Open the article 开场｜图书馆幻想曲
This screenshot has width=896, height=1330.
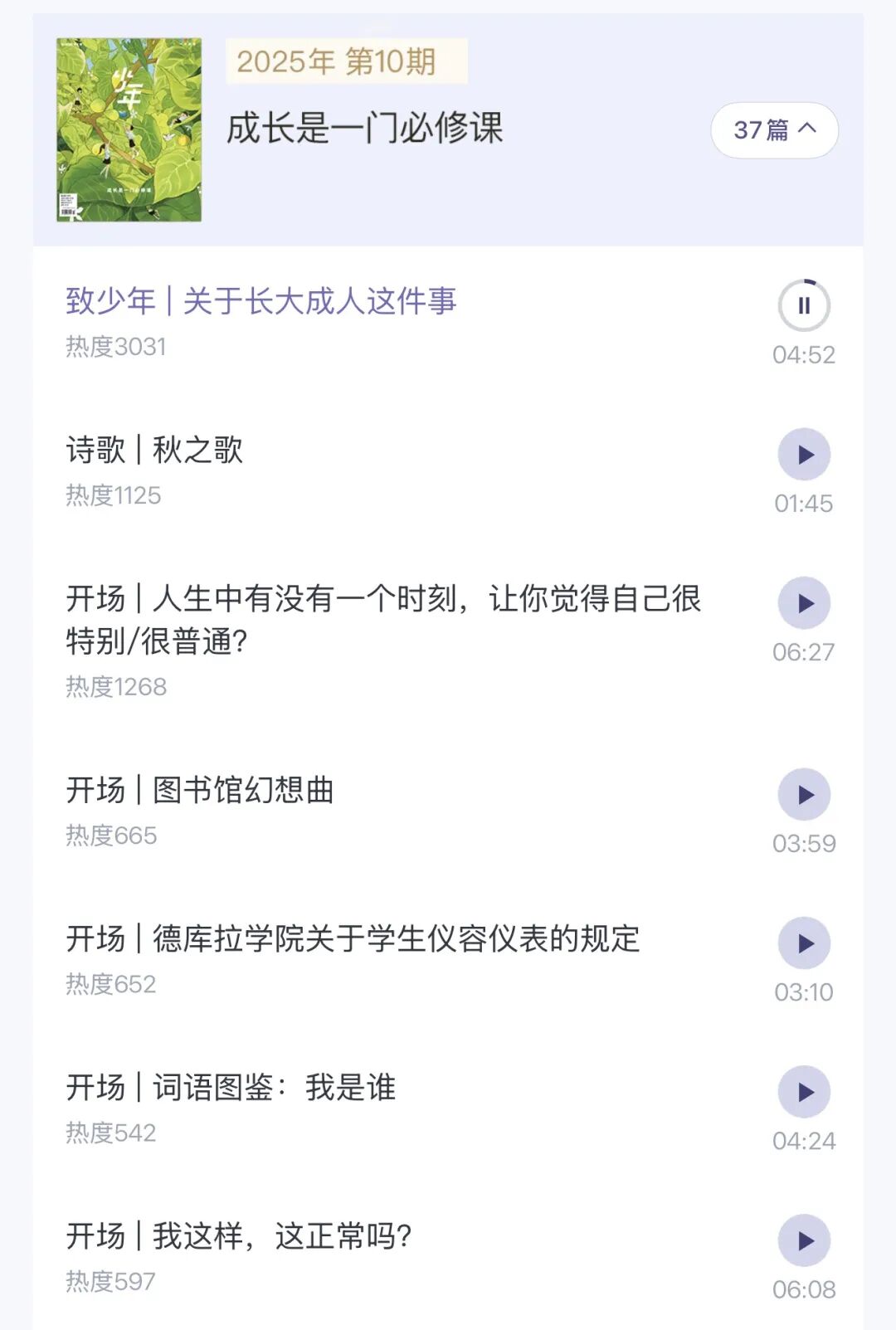(200, 790)
